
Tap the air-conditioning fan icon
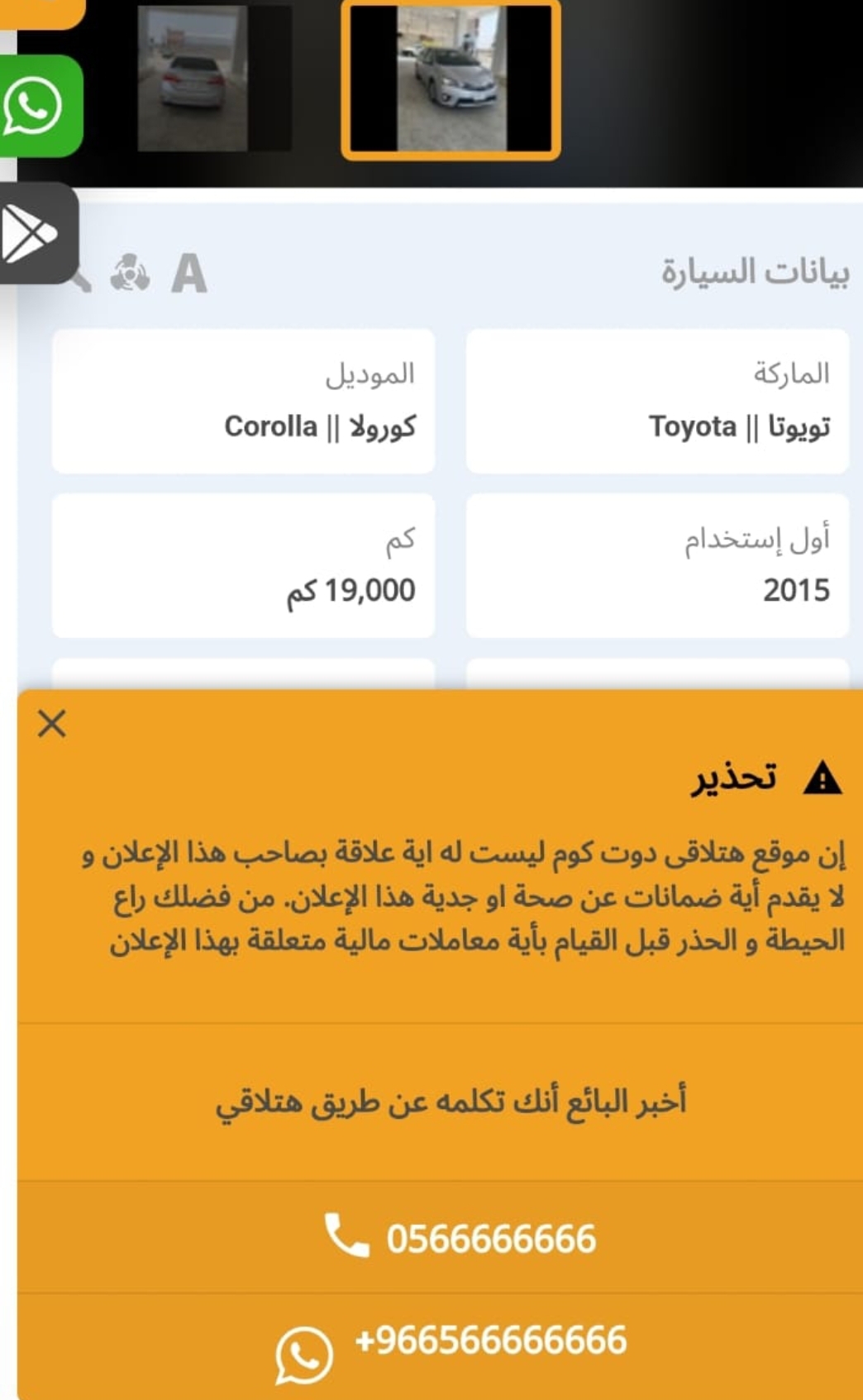(x=130, y=273)
